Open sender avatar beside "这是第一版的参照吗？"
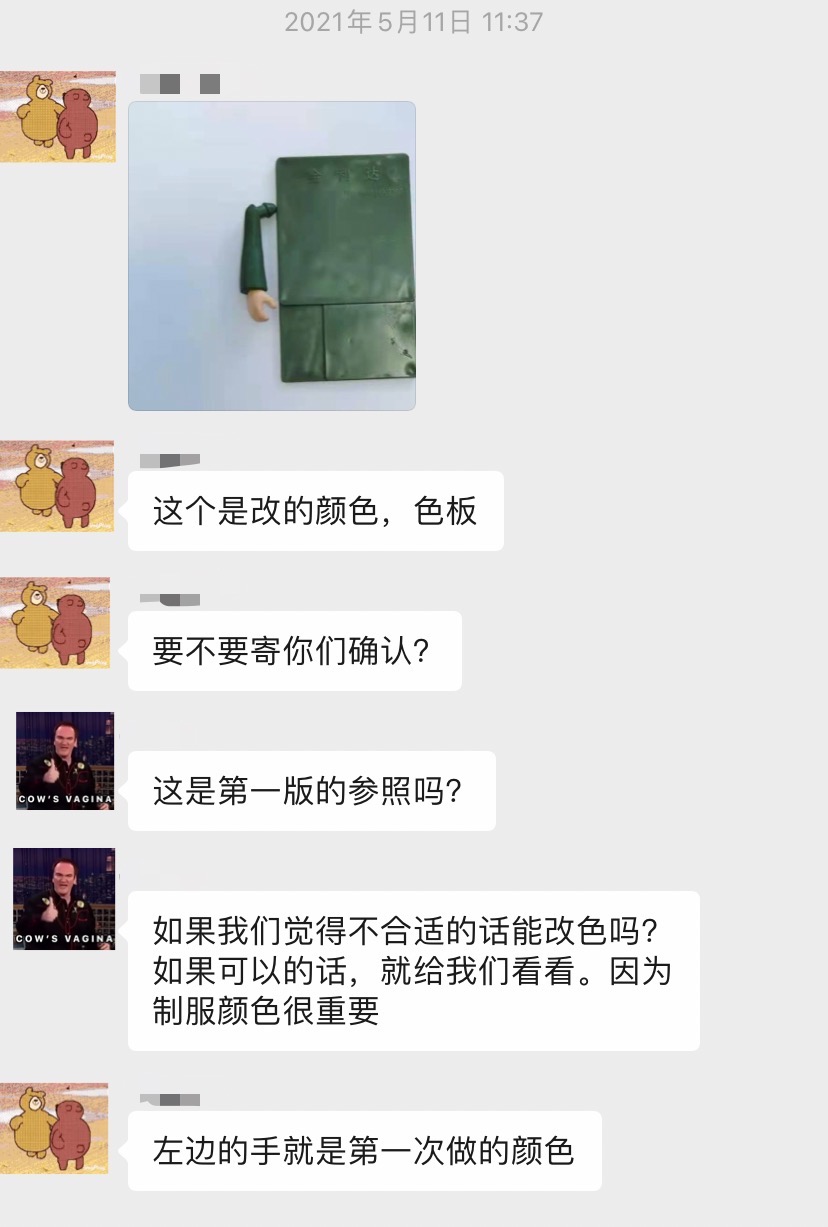The height and width of the screenshot is (1227, 828). coord(65,761)
